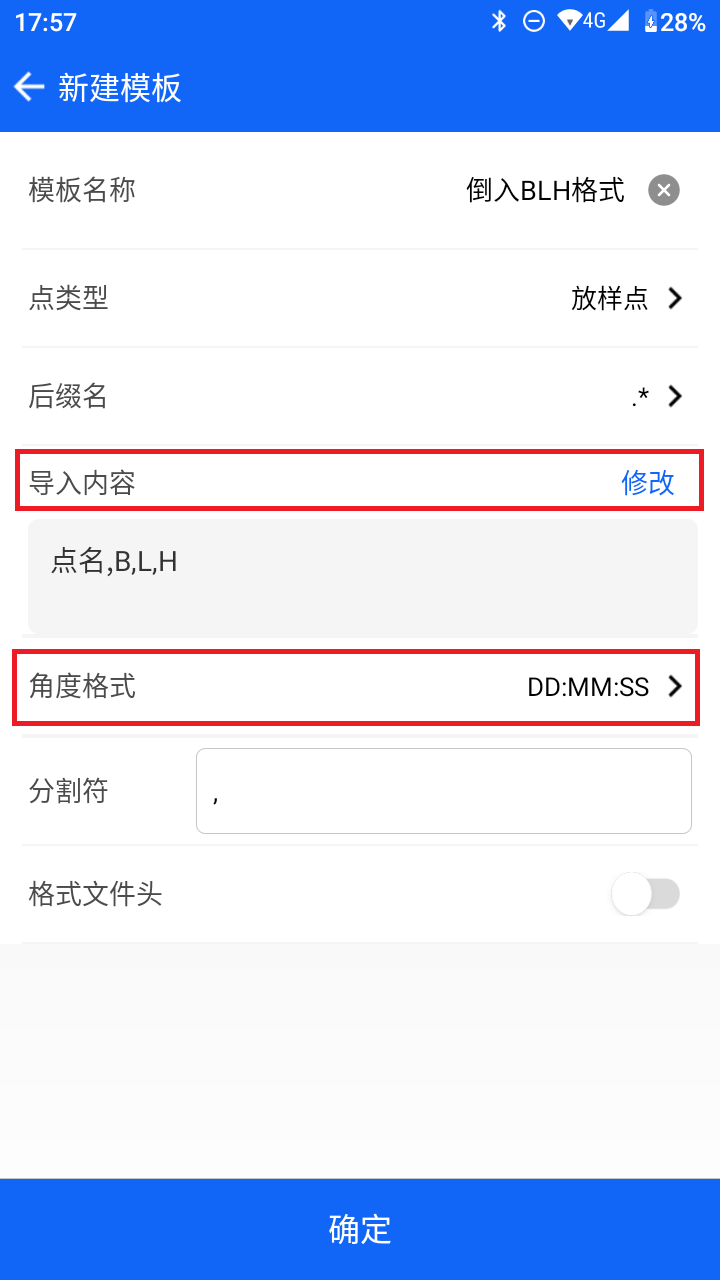The image size is (720, 1280).
Task: Enable the 格式文件头 switch
Action: click(646, 894)
